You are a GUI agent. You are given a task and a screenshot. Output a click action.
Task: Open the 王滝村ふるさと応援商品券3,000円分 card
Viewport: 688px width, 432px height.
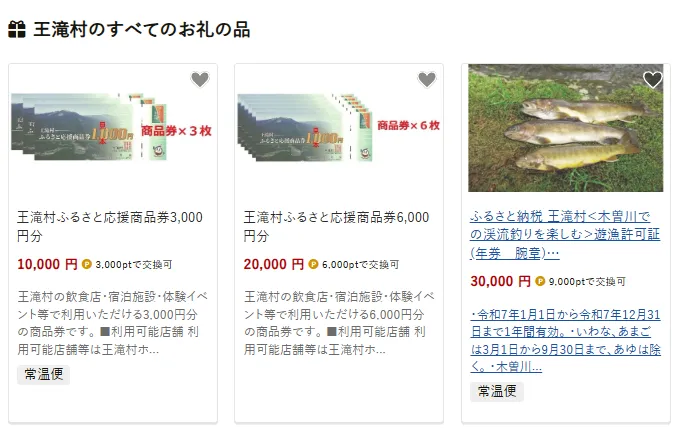tap(111, 226)
